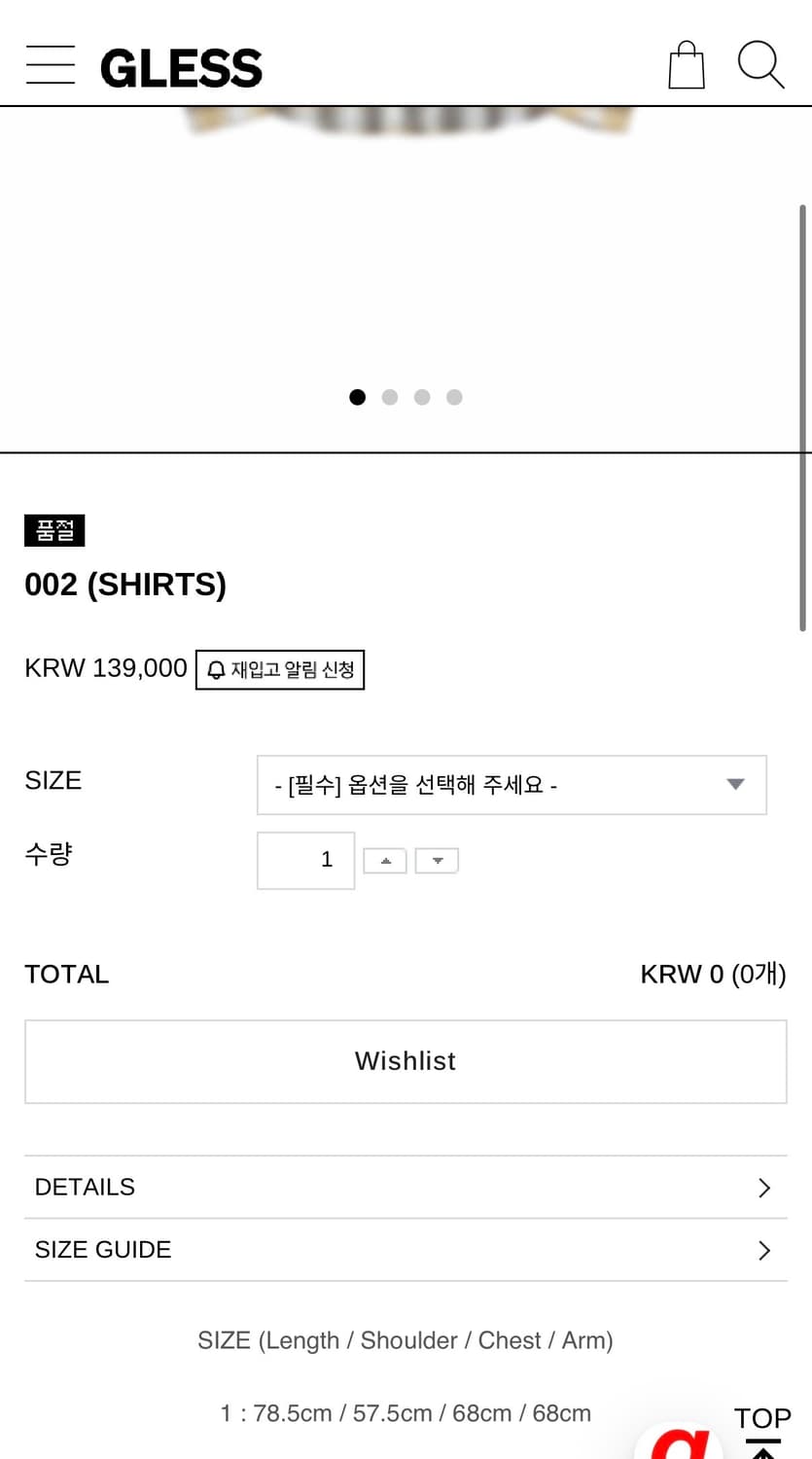Image resolution: width=812 pixels, height=1459 pixels.
Task: Increase quantity with the up stepper arrow
Action: [x=384, y=860]
